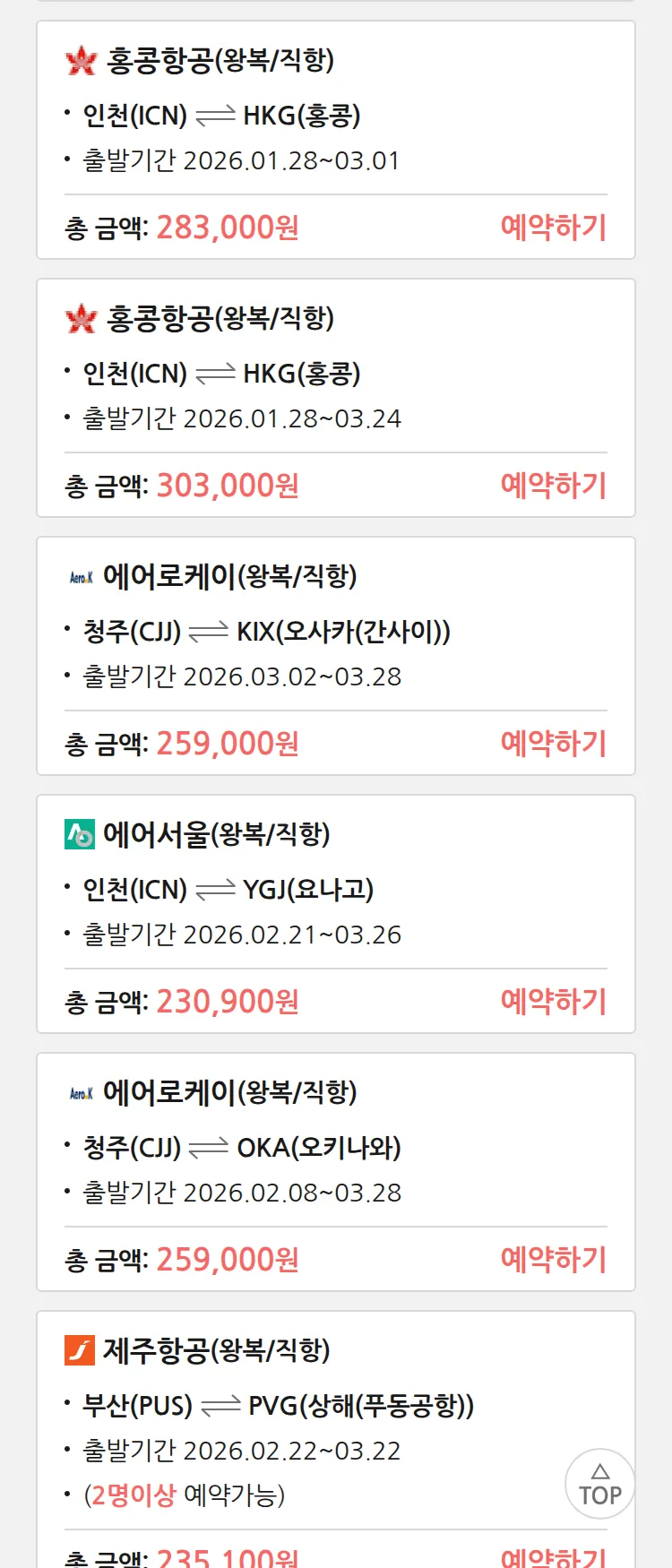Book the 303,000원 홍콩항공 Hong Kong flight
Screen dimensions: 672x1568
(x=553, y=486)
